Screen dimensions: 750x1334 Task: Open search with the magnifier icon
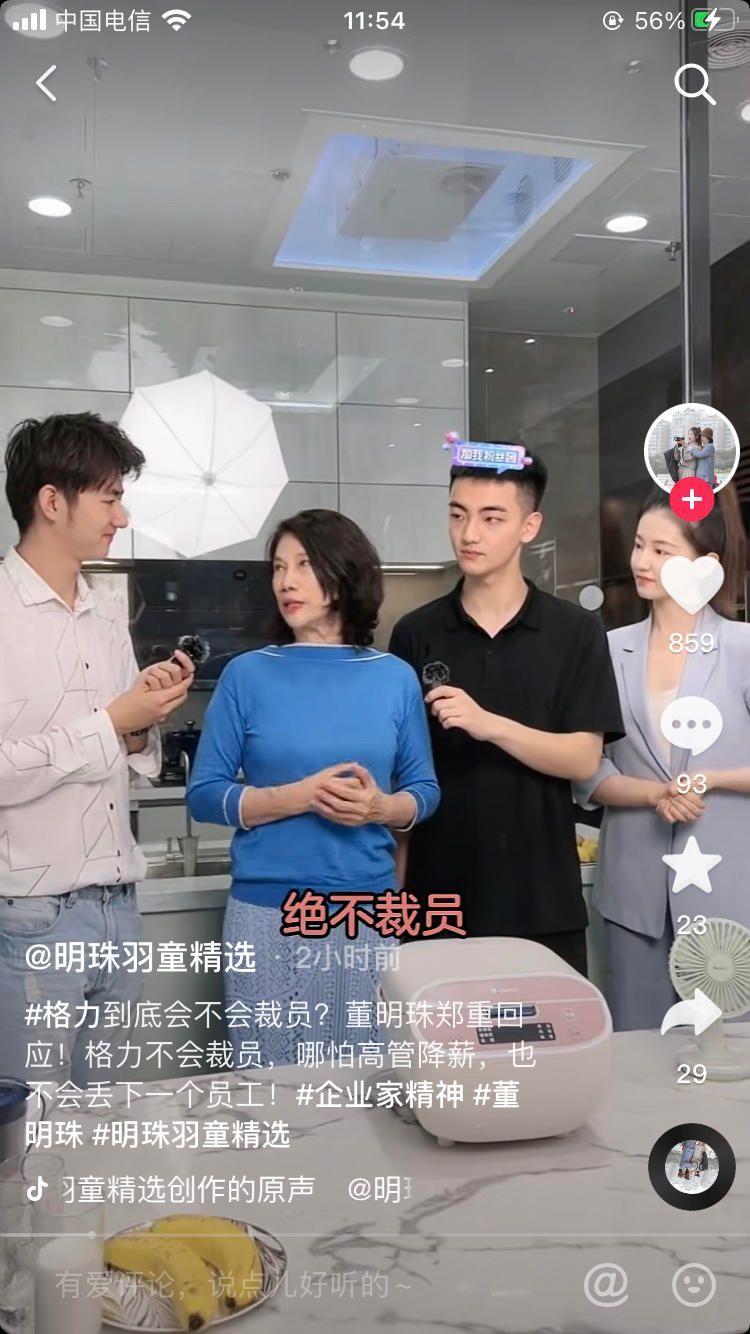coord(694,84)
